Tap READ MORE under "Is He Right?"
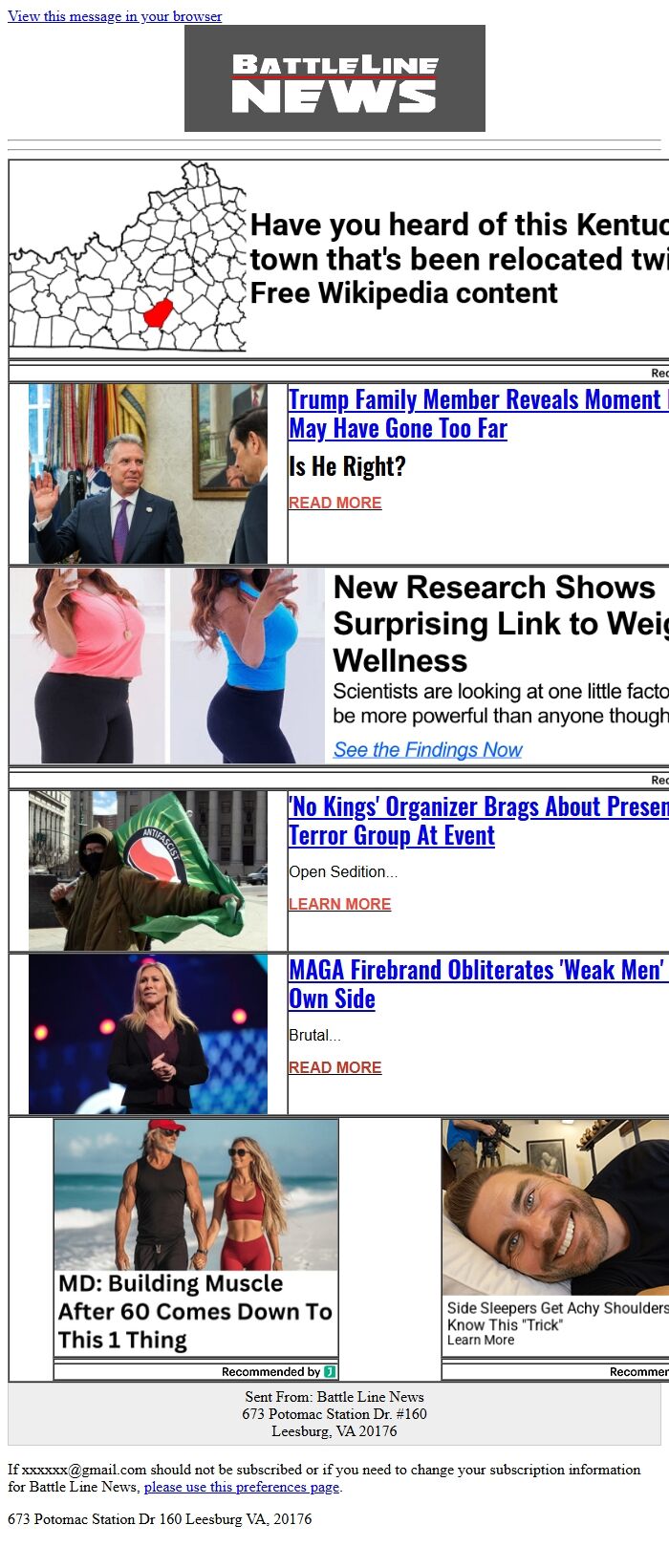The width and height of the screenshot is (669, 1568). coord(334,503)
